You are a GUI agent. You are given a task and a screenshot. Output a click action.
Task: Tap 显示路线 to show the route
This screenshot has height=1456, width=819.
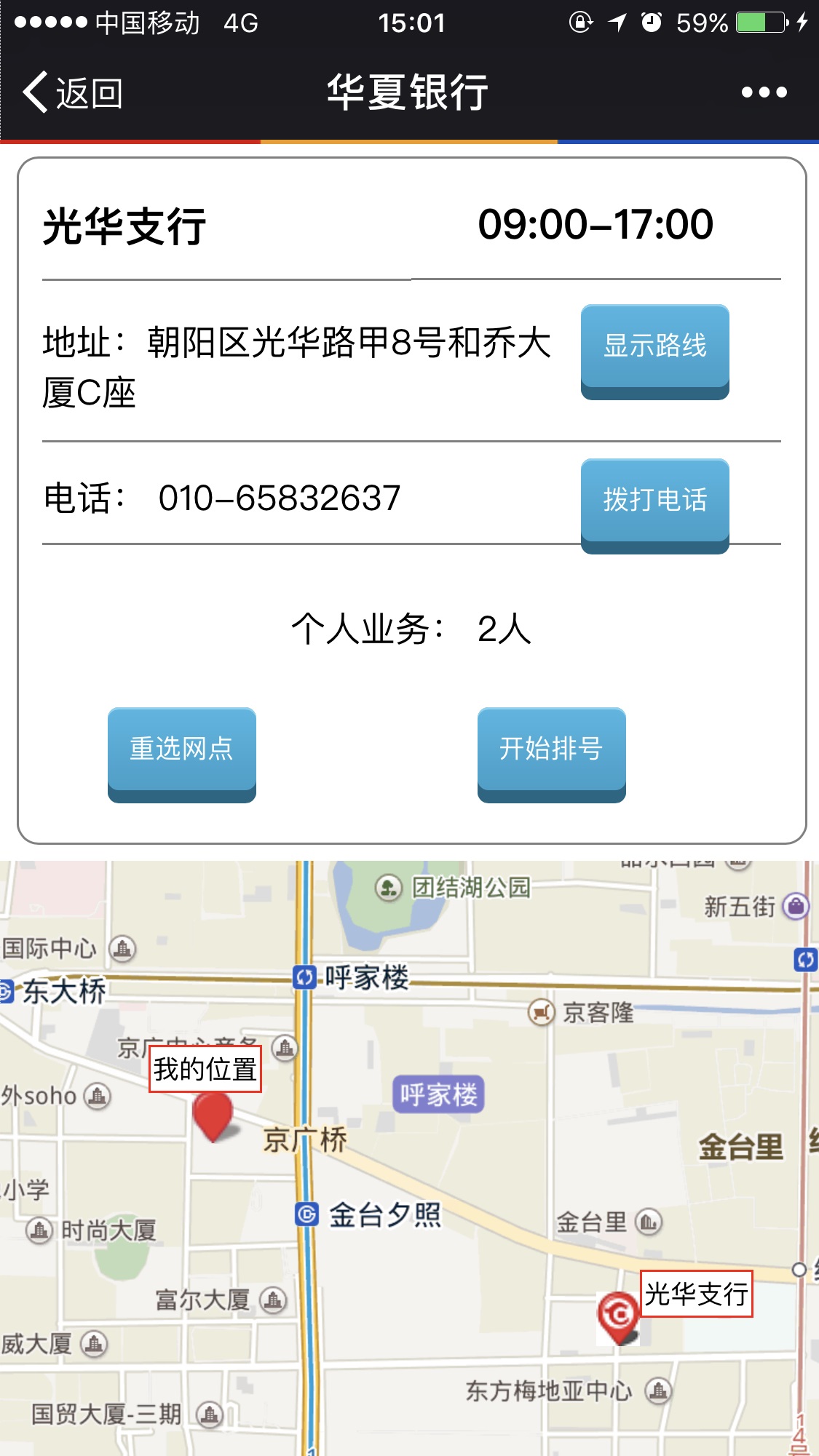pyautogui.click(x=654, y=346)
